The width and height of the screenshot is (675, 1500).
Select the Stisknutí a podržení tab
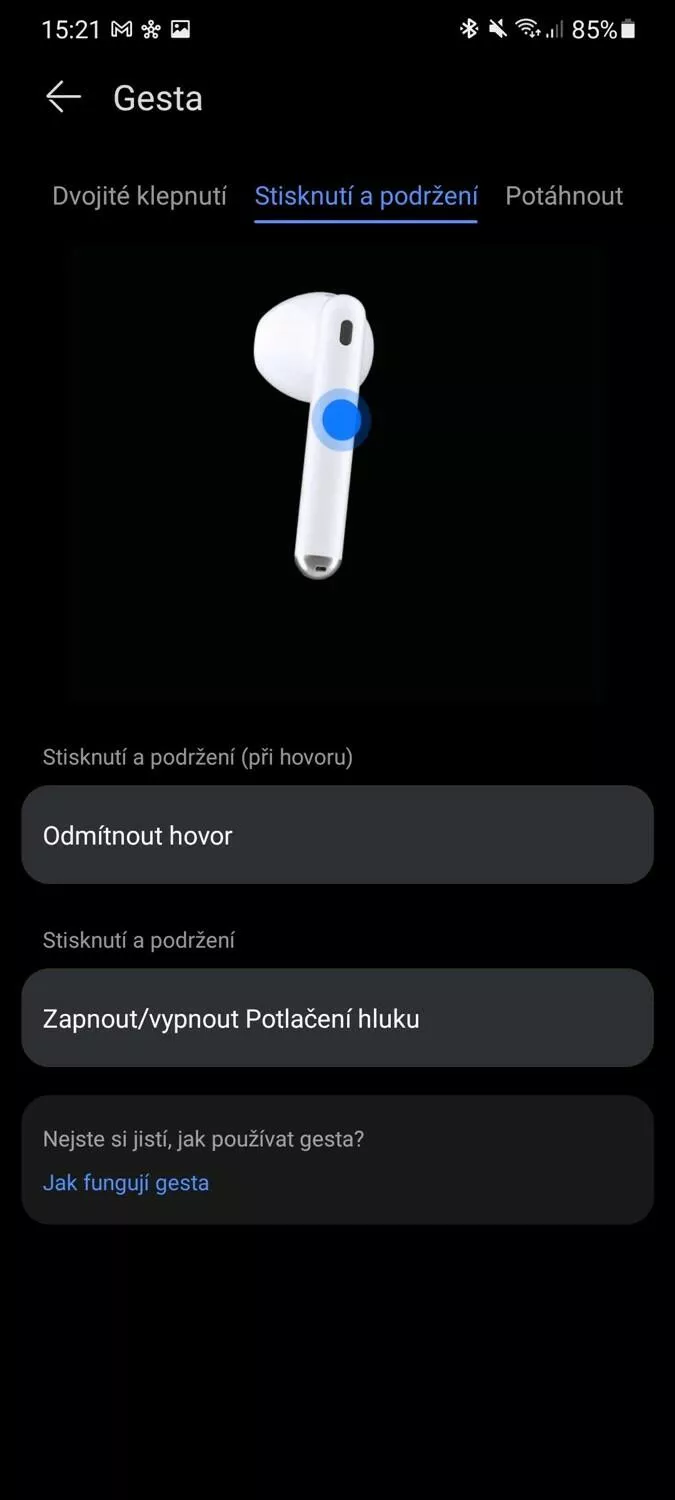(x=366, y=196)
